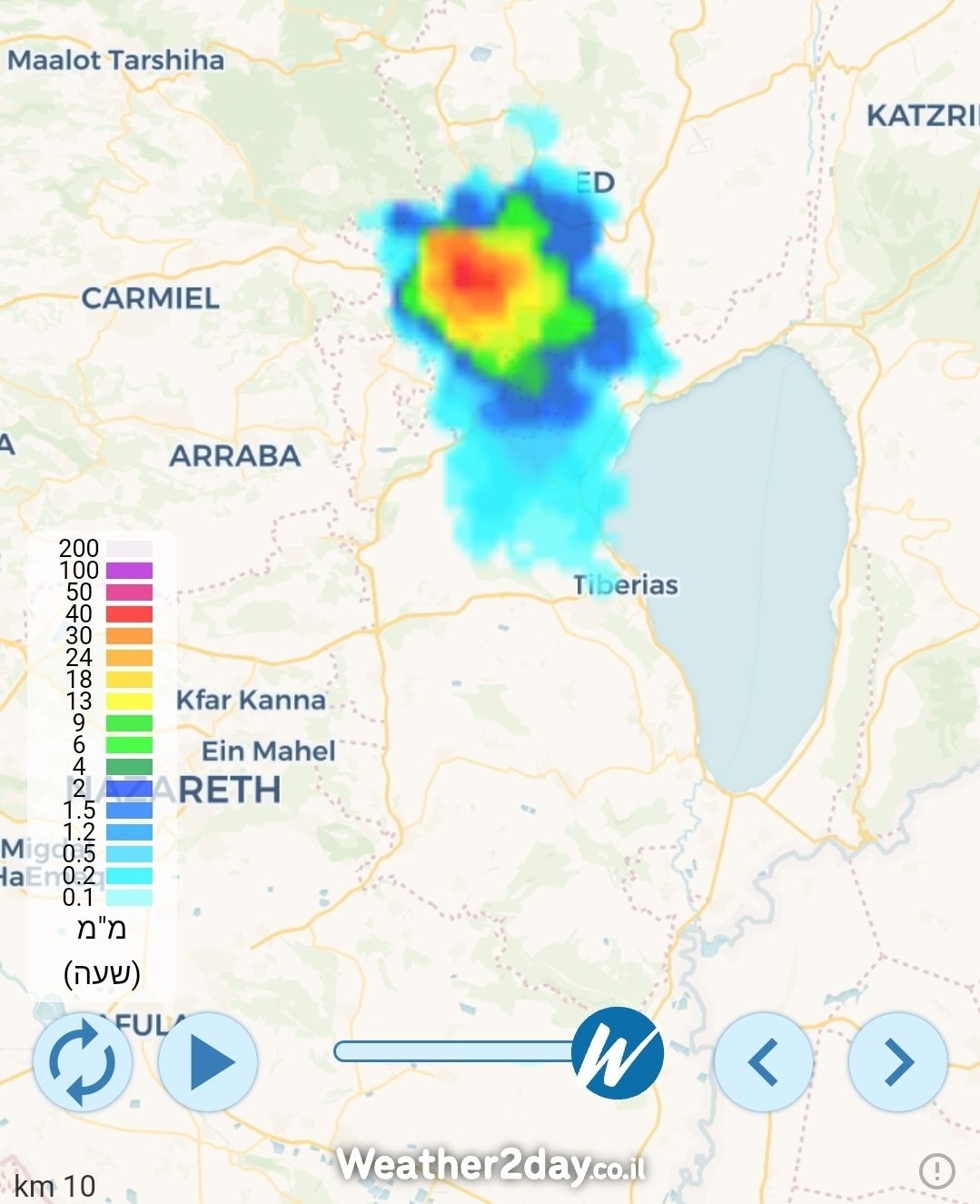This screenshot has width=980, height=1204.
Task: Tap the radar timeline slider handle
Action: (x=618, y=1053)
